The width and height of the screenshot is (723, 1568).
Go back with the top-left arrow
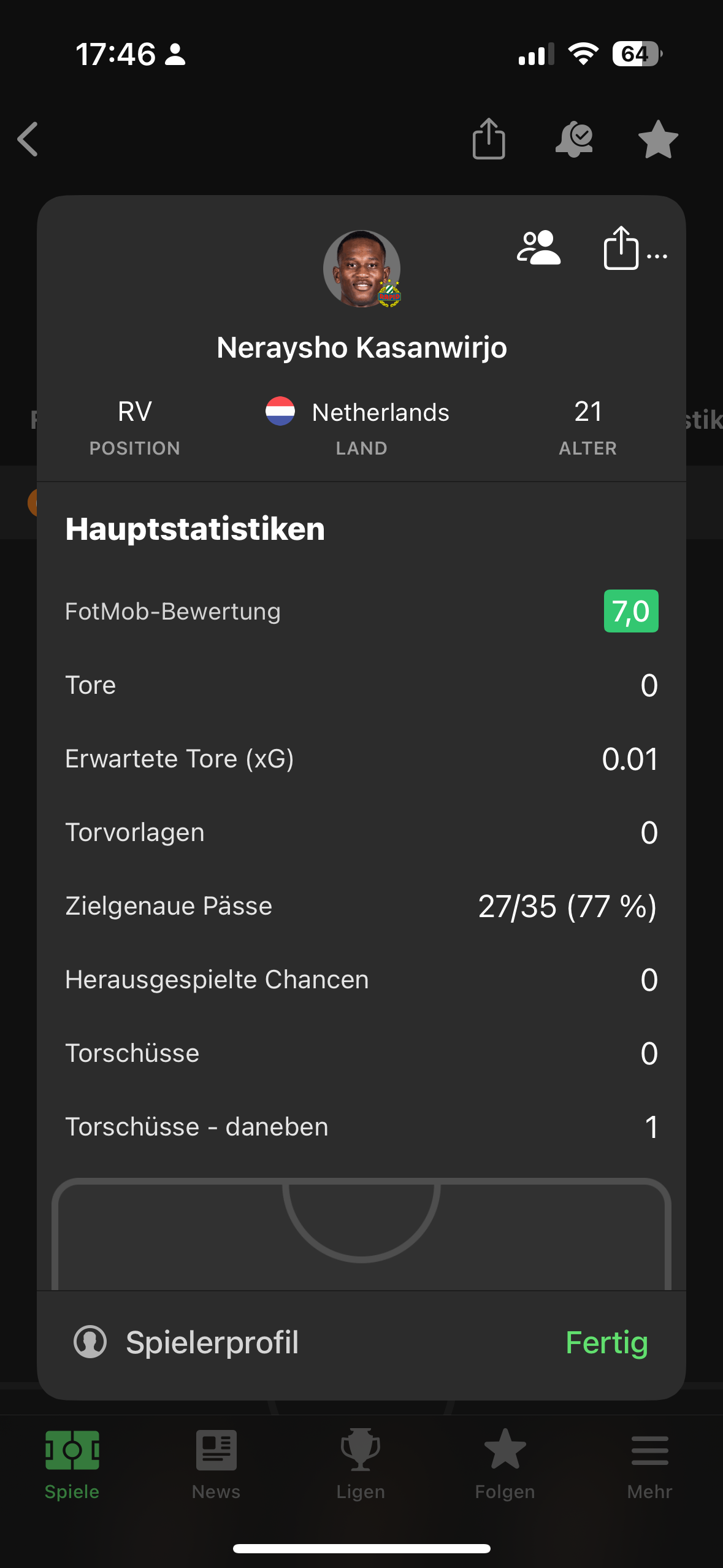(x=28, y=139)
